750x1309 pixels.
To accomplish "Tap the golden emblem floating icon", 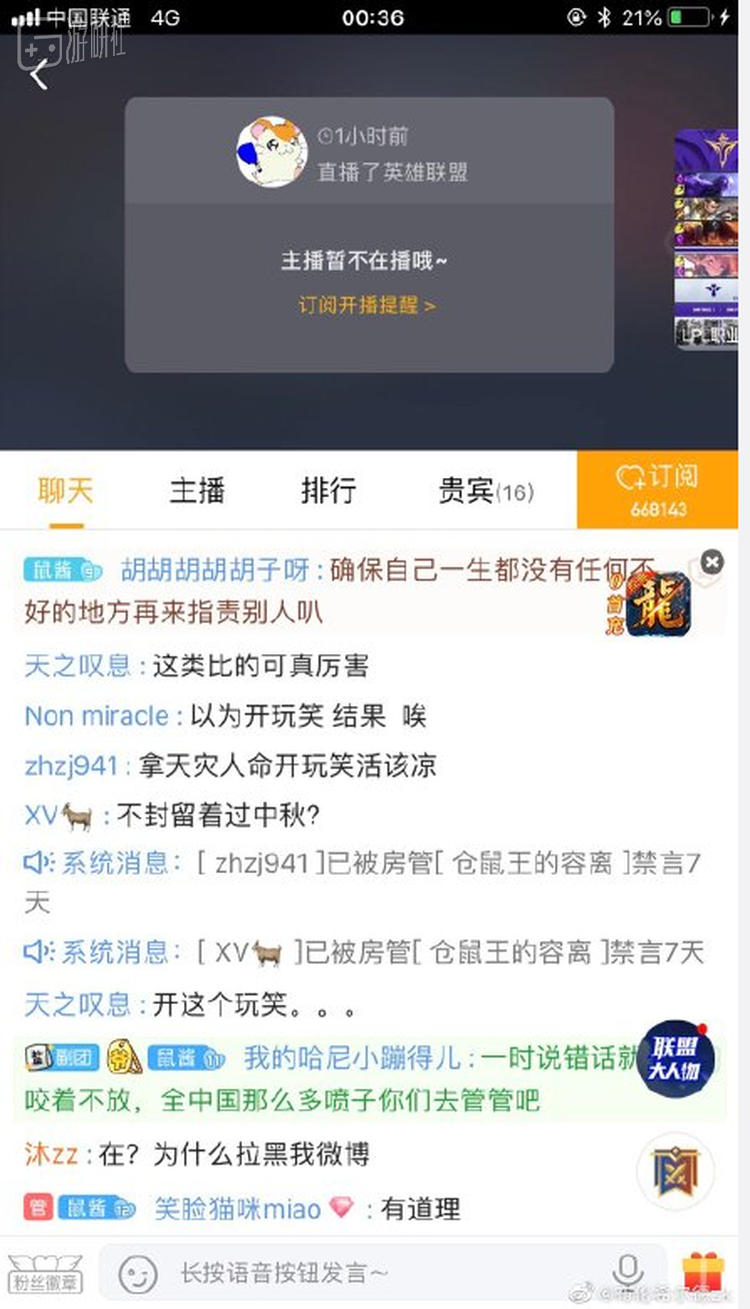I will pos(675,1169).
